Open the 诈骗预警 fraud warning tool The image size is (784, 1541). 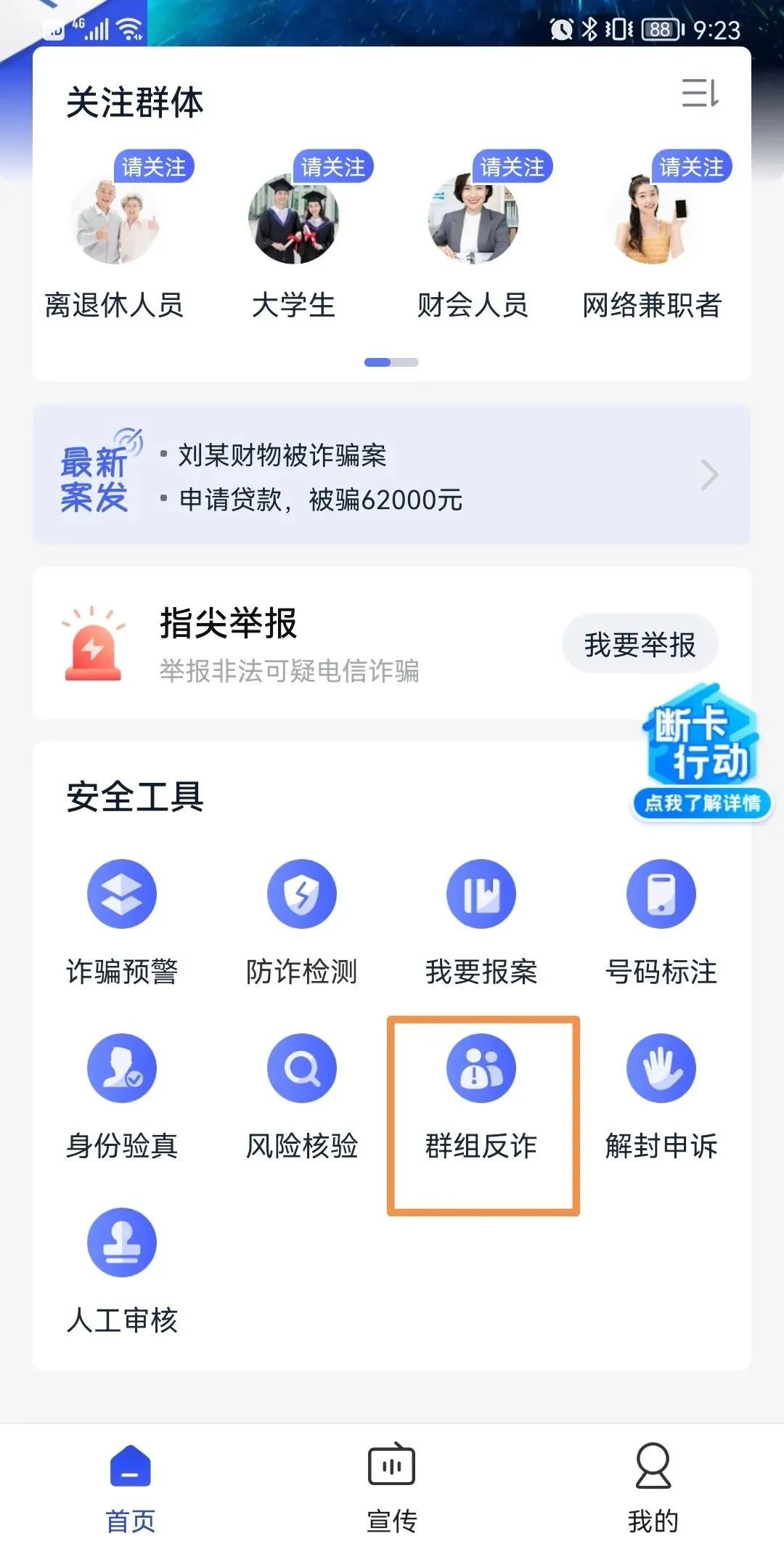[121, 921]
